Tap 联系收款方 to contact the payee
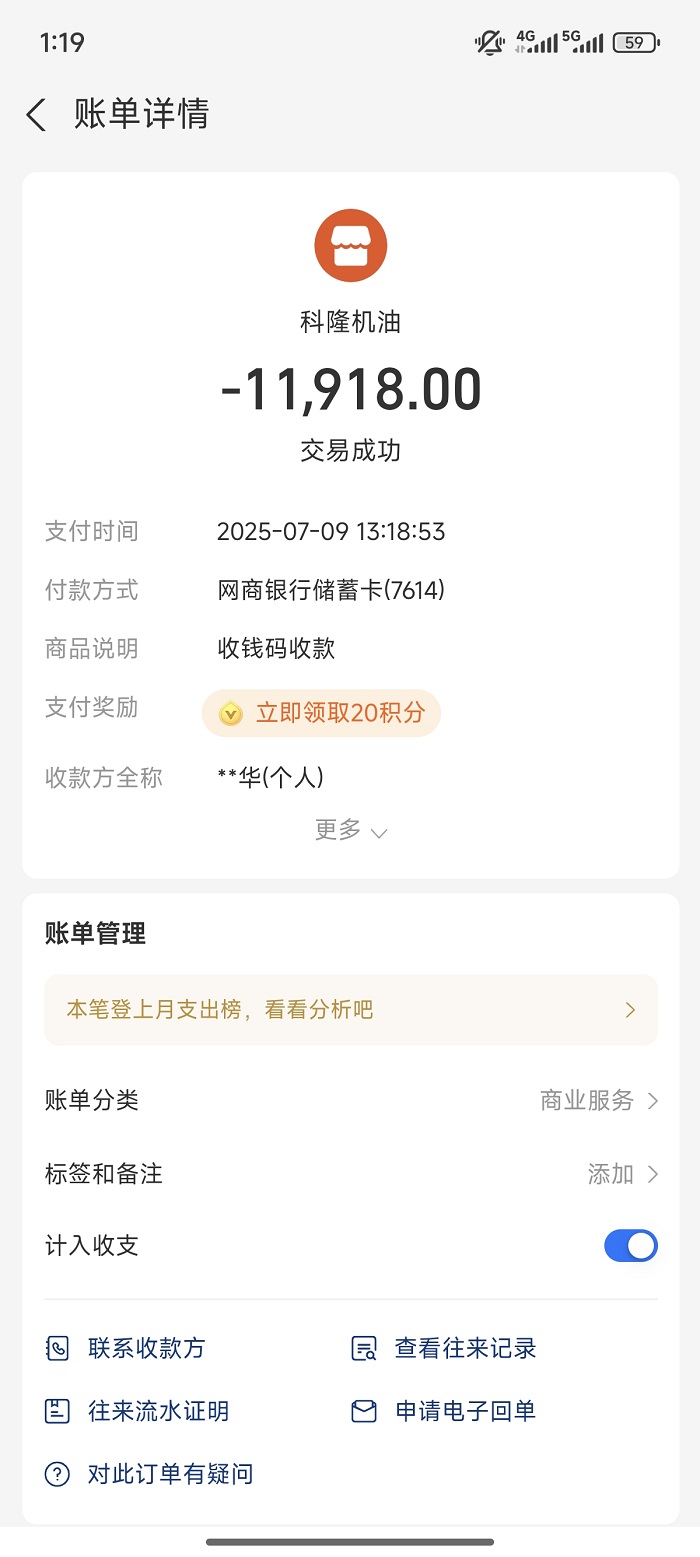Image resolution: width=700 pixels, height=1557 pixels. pyautogui.click(x=126, y=1348)
